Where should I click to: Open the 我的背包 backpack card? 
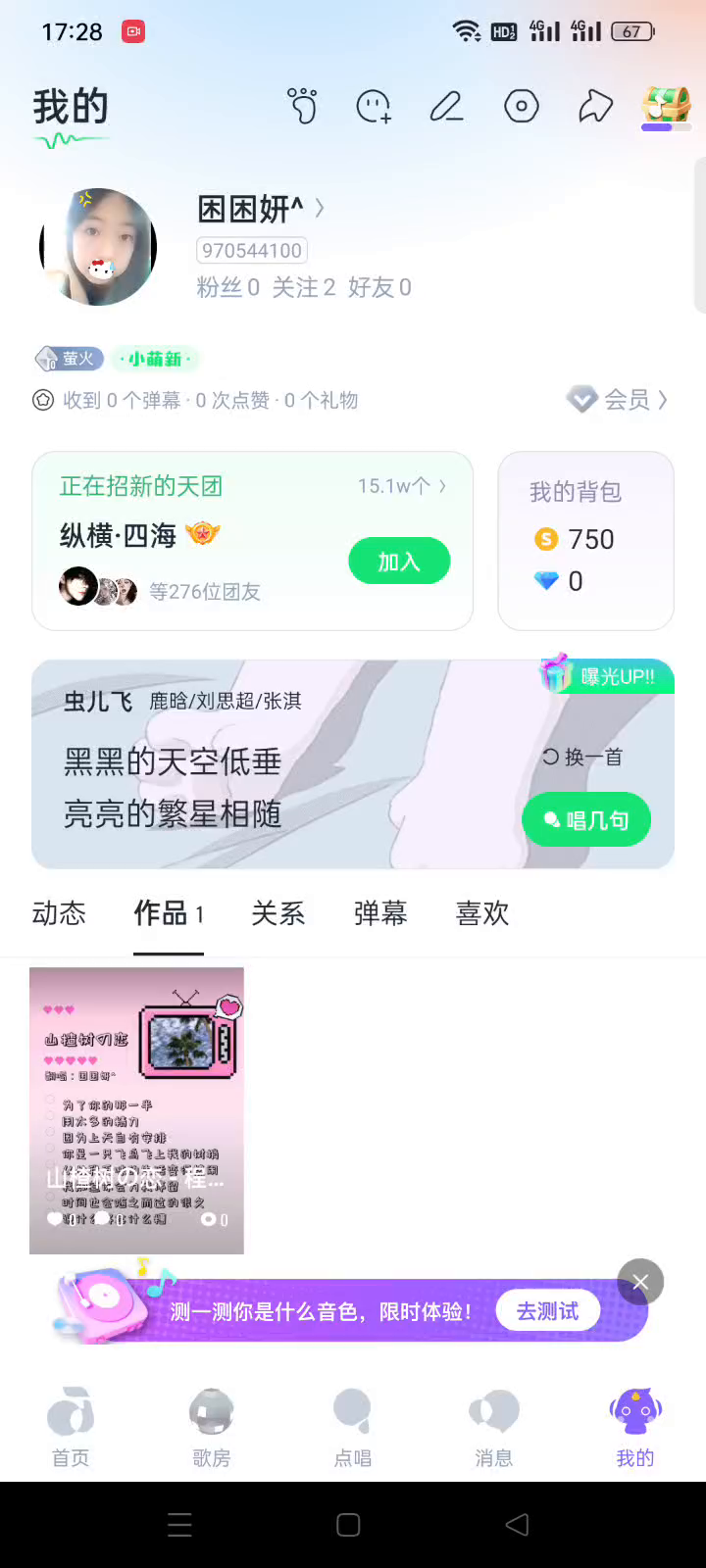point(585,540)
